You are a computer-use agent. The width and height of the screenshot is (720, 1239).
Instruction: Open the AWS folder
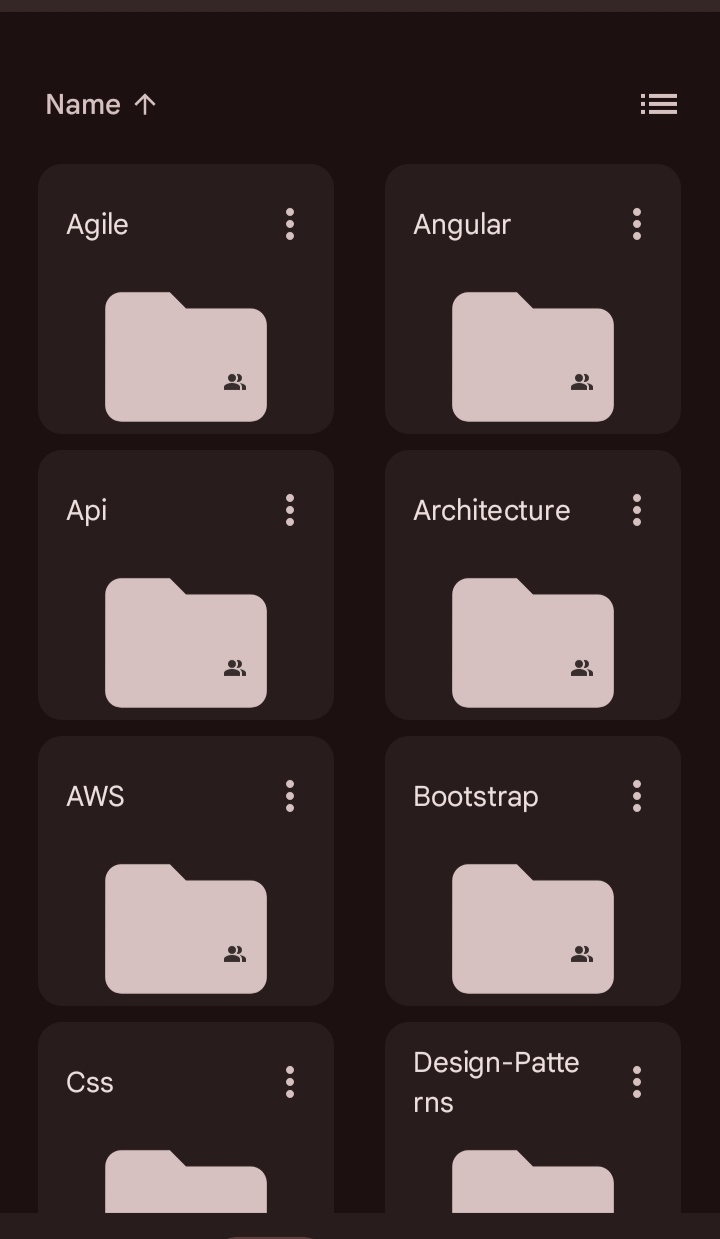coord(186,871)
